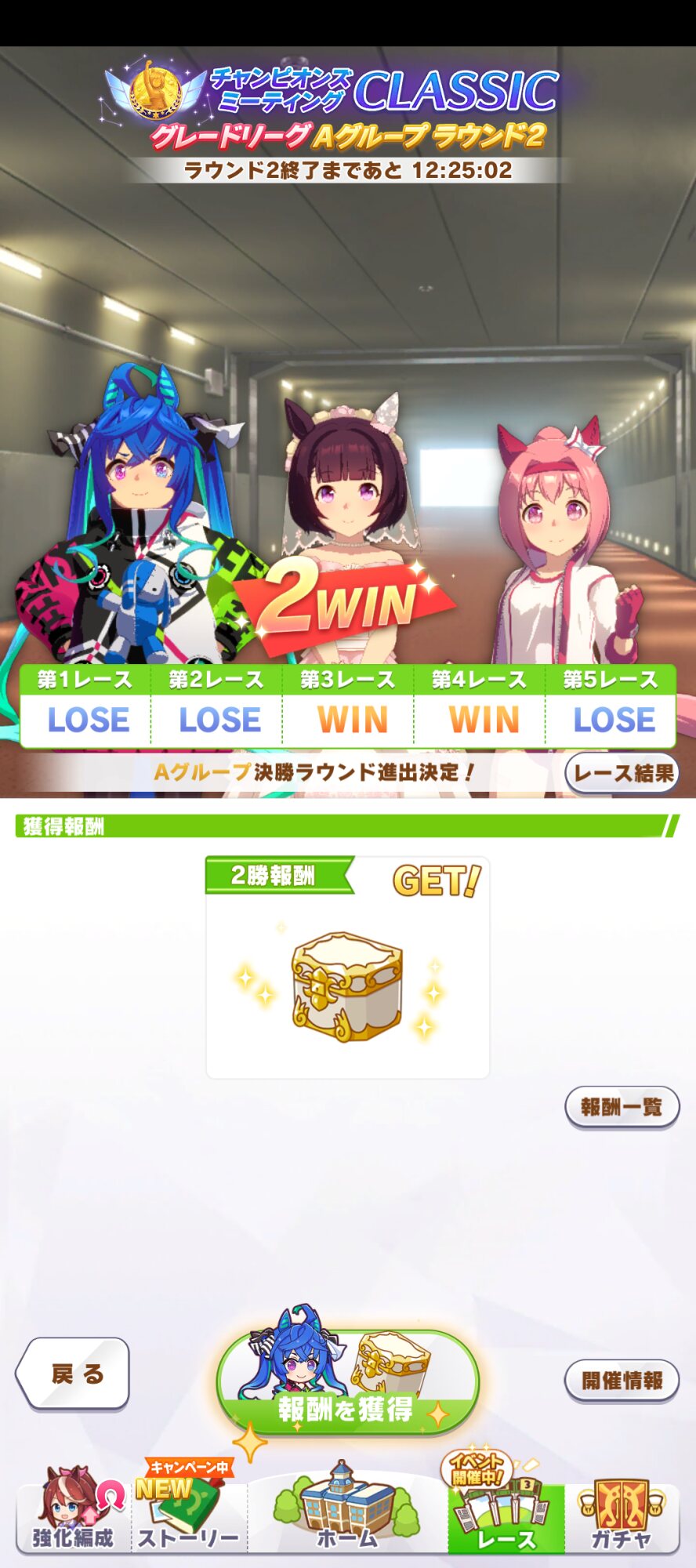
Task: Go back with the 戻る button
Action: [73, 1374]
